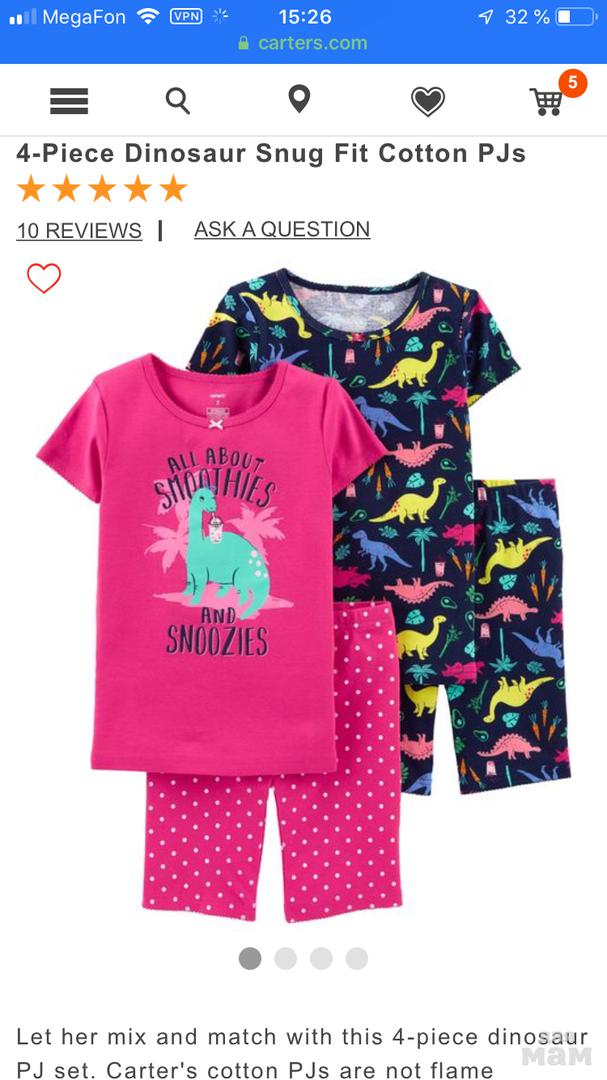Viewport: 607px width, 1080px height.
Task: Tap the carters.com address bar
Action: 303,43
